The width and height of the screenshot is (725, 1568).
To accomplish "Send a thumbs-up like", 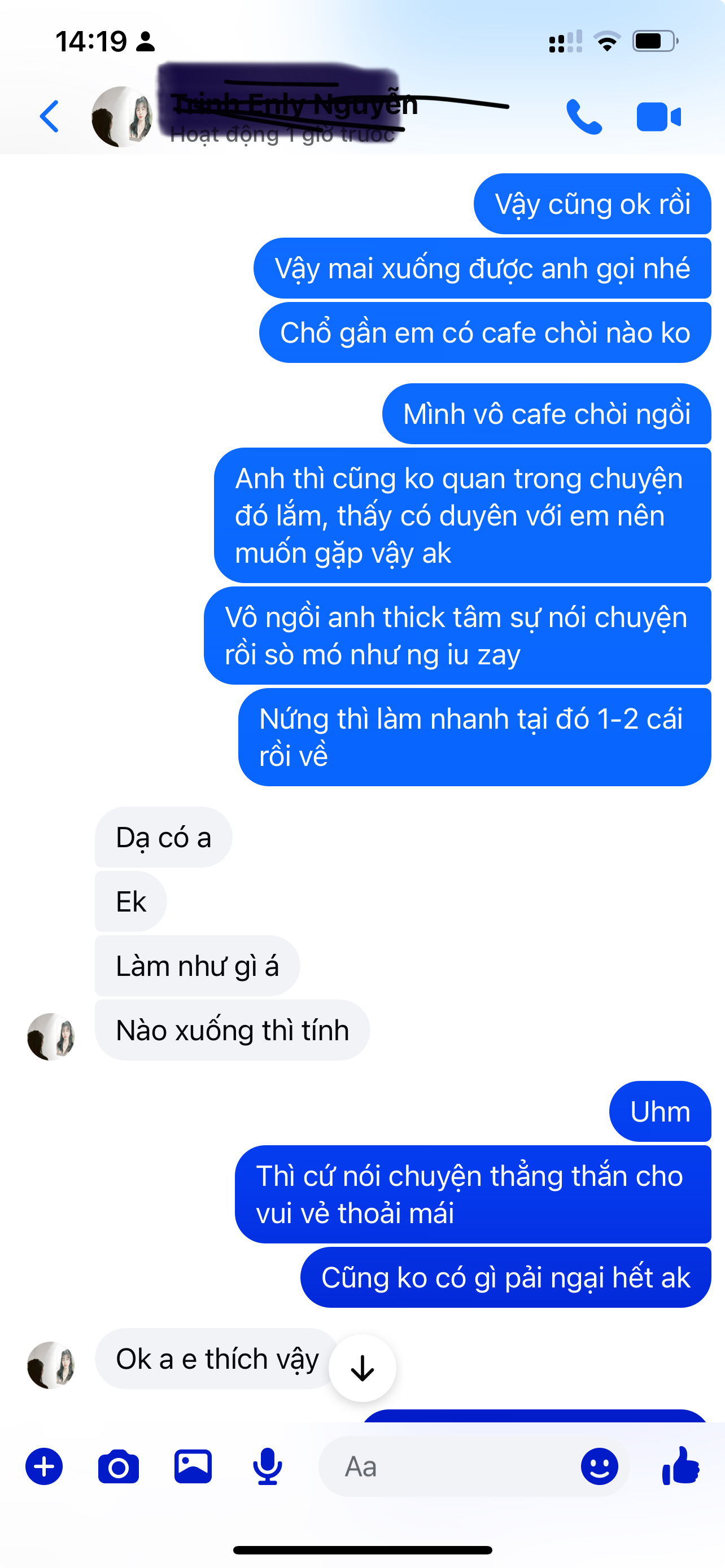I will click(680, 1465).
